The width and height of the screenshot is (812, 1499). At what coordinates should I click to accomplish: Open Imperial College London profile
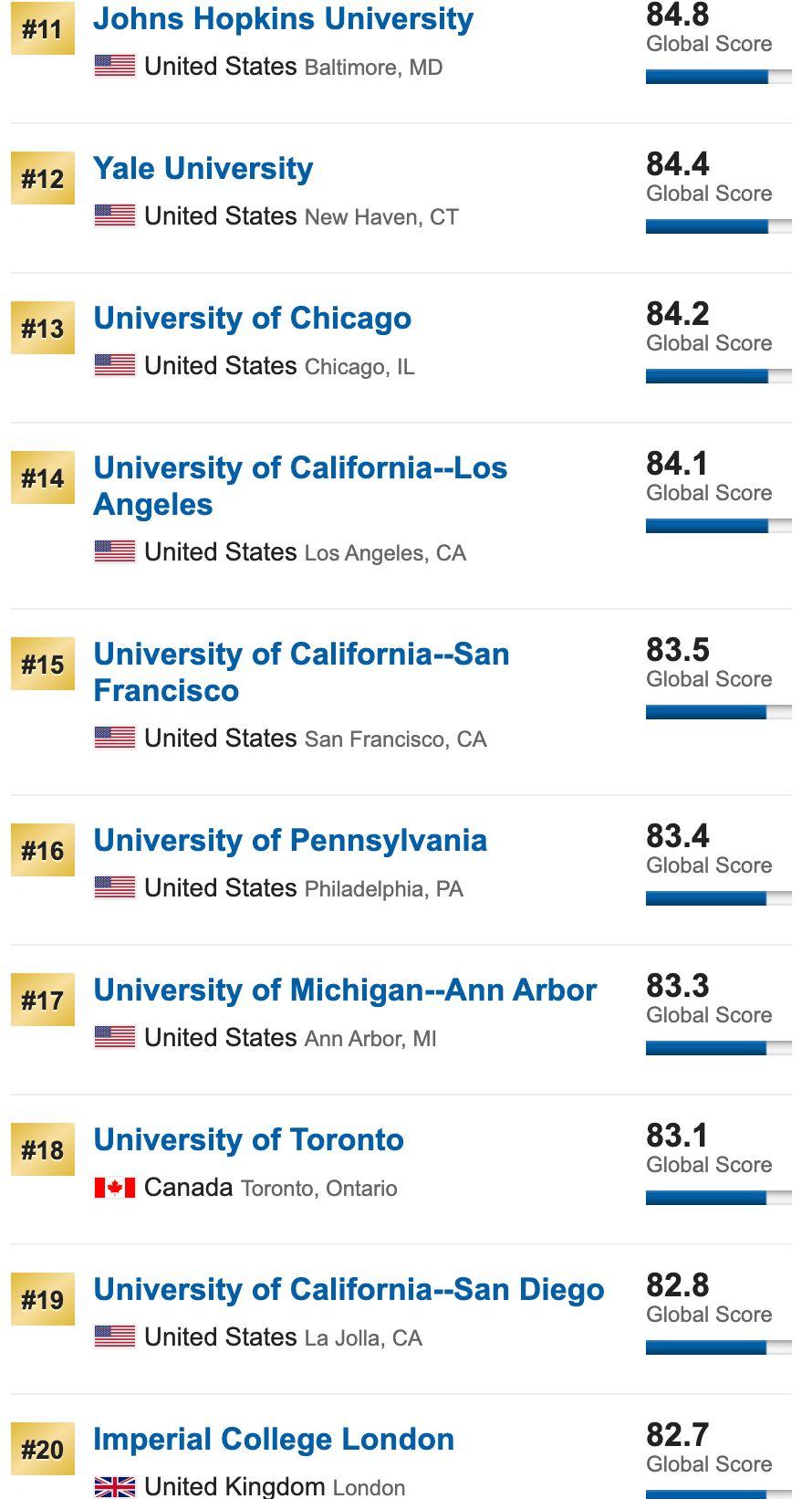click(x=274, y=1440)
